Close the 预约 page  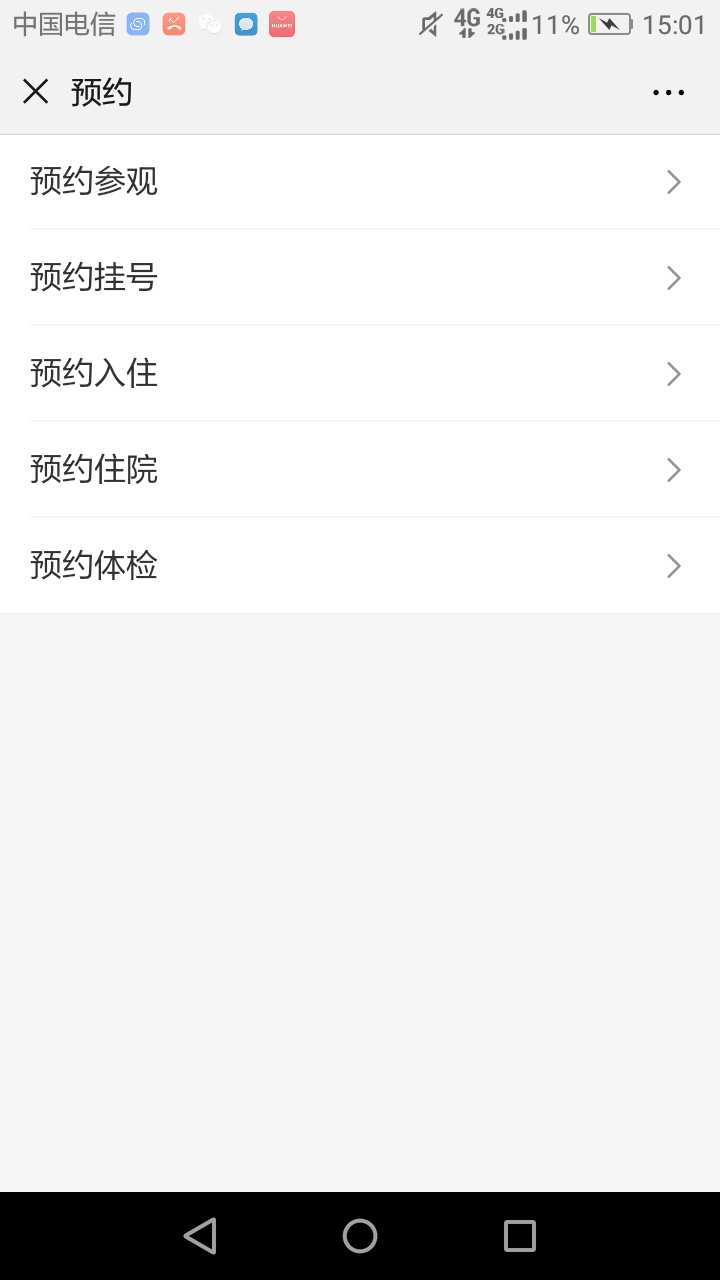[36, 92]
